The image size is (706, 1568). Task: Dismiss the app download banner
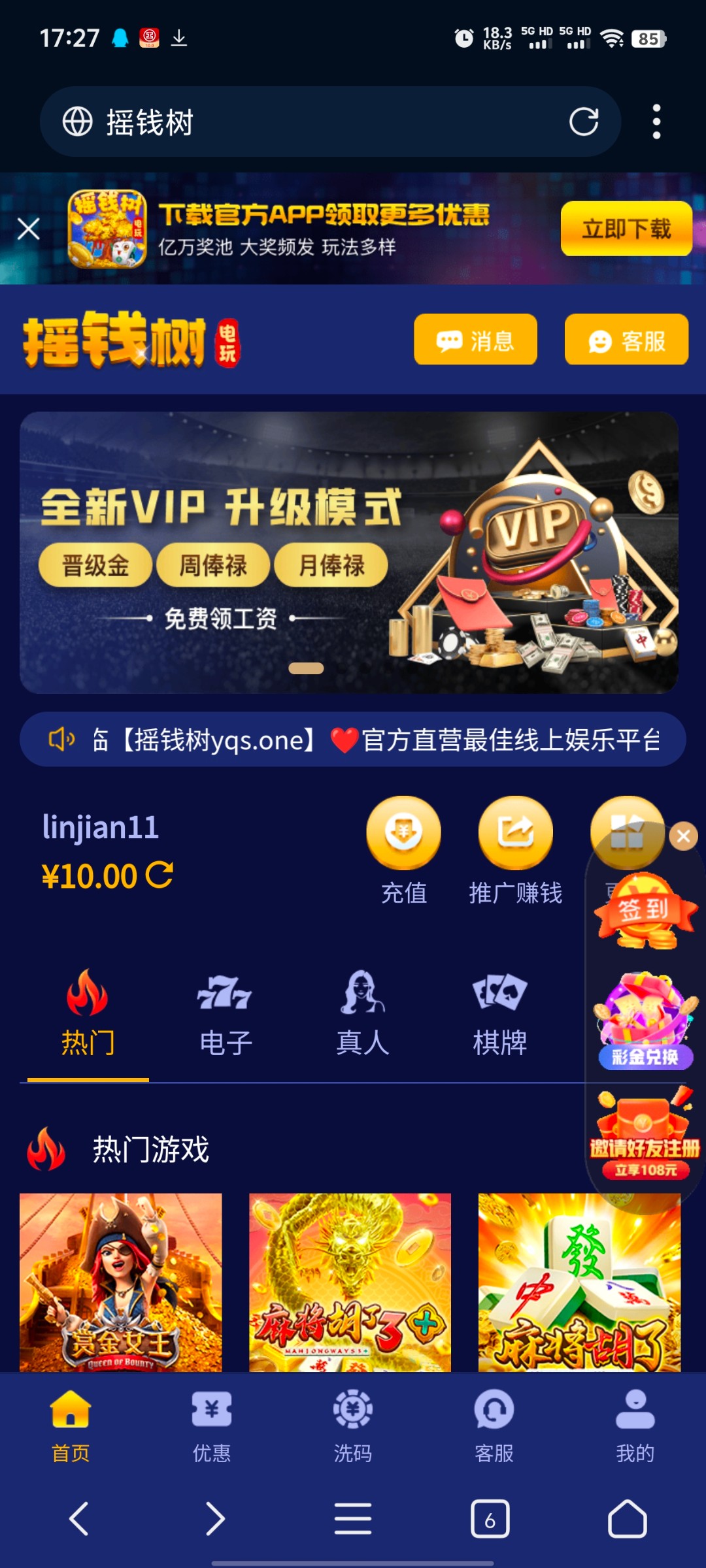click(29, 229)
